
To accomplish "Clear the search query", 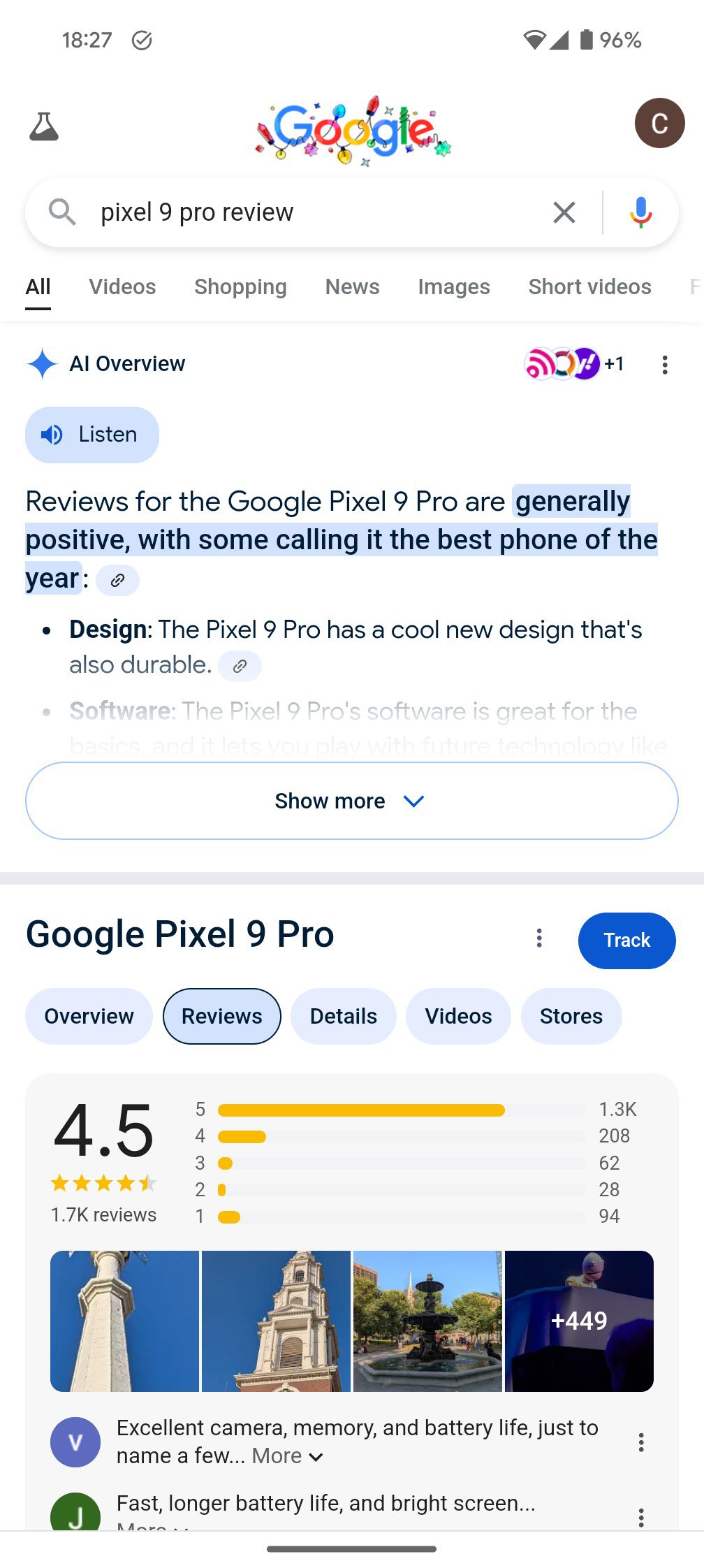I will pyautogui.click(x=564, y=212).
